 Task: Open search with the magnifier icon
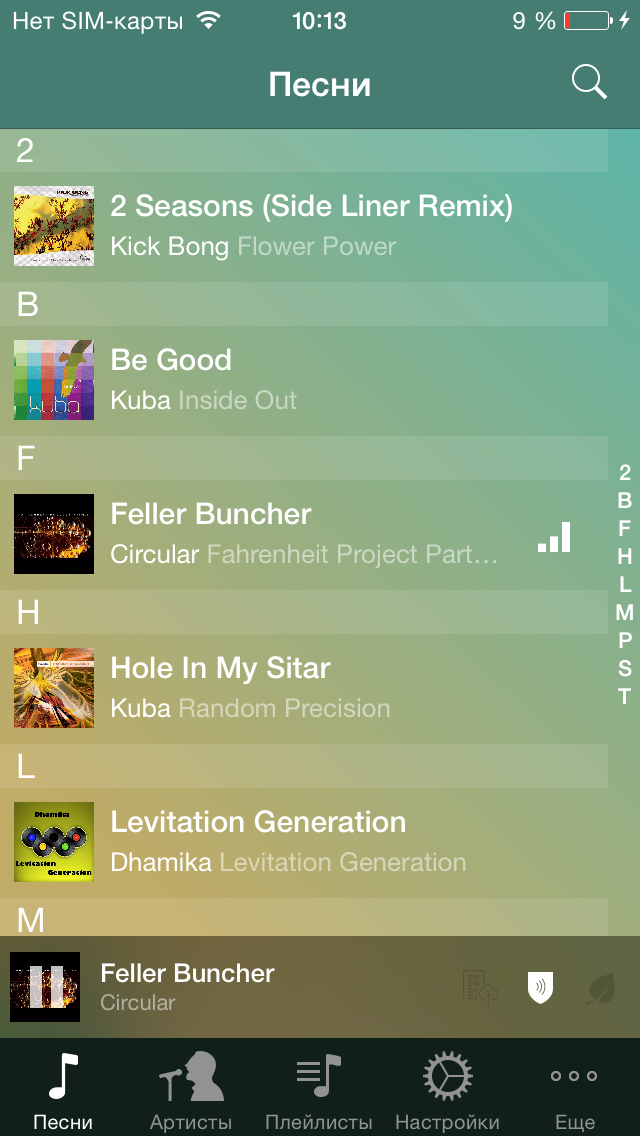pyautogui.click(x=589, y=83)
